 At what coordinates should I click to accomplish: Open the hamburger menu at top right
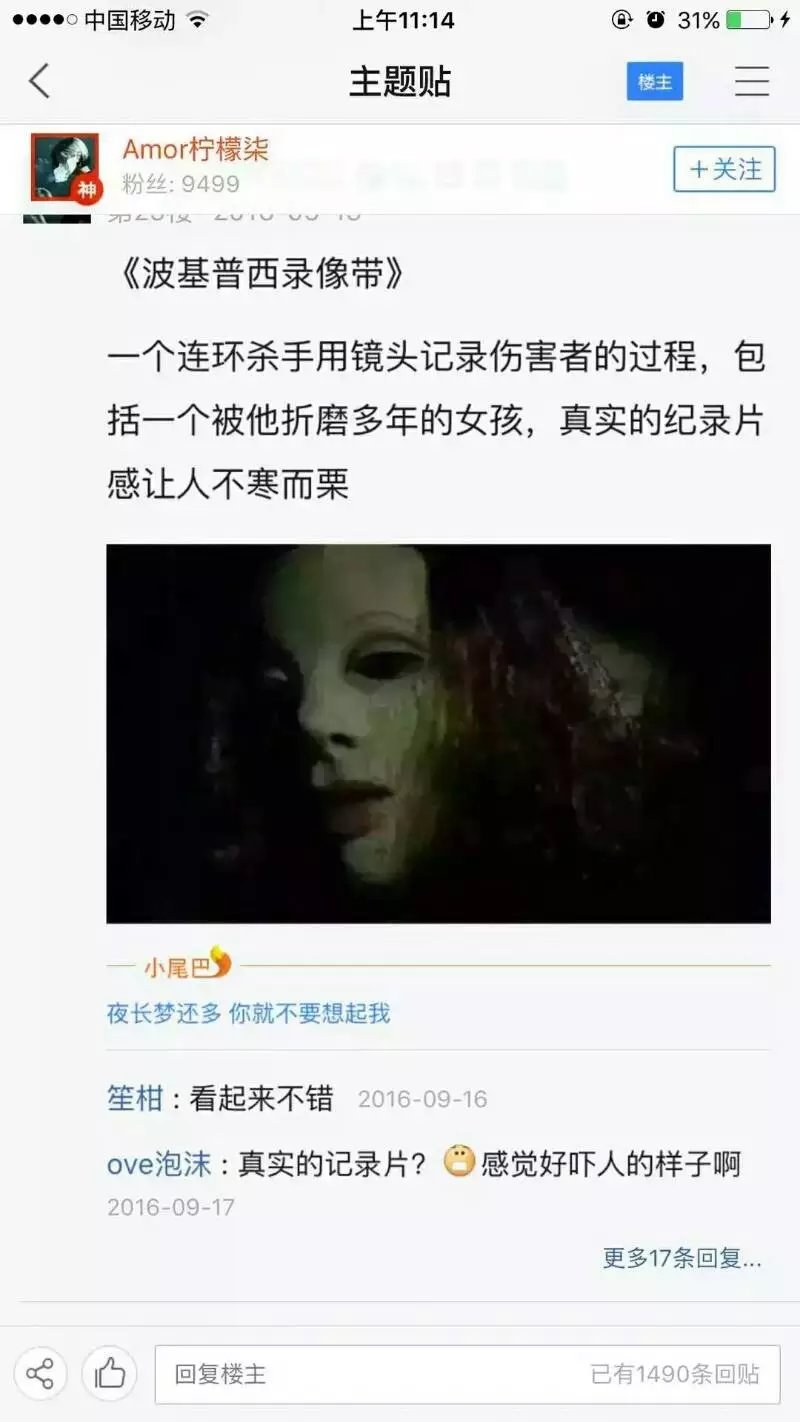[752, 81]
